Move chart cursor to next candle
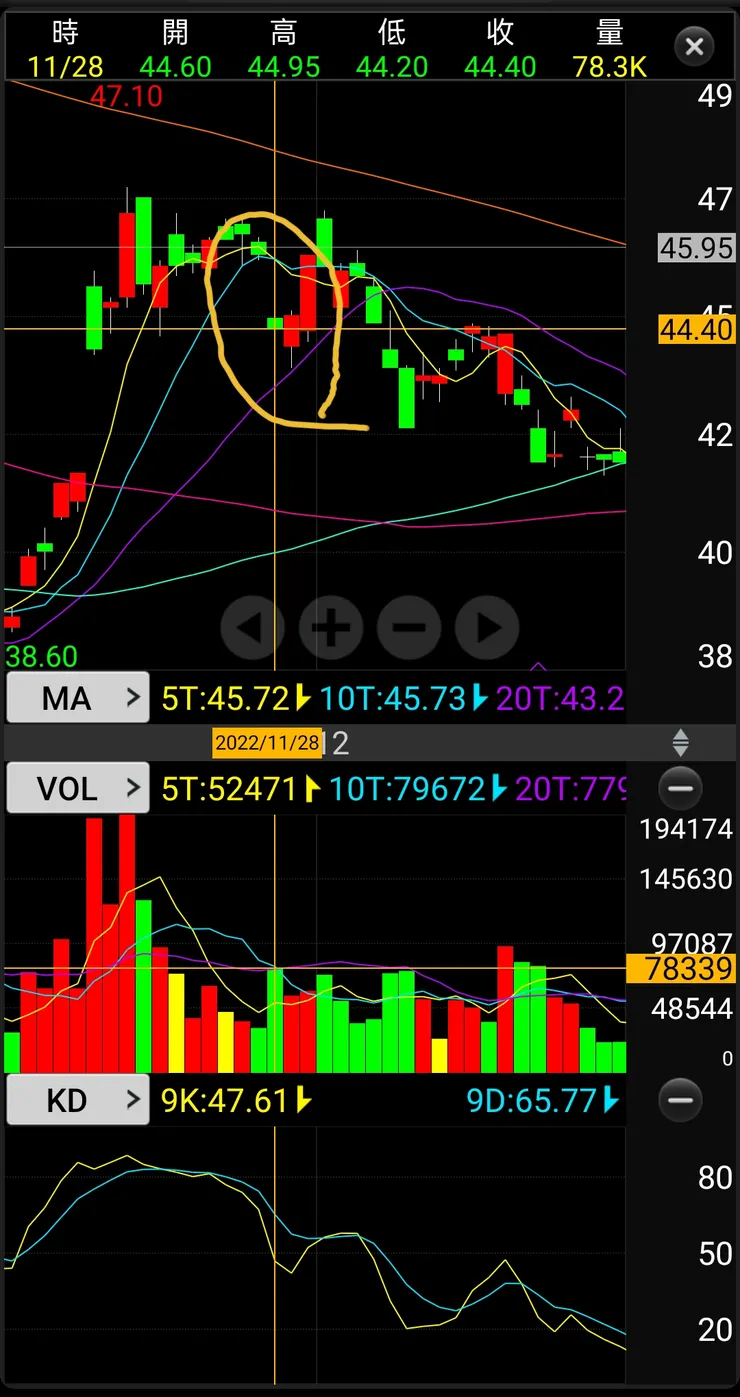The height and width of the screenshot is (1397, 740). 487,628
